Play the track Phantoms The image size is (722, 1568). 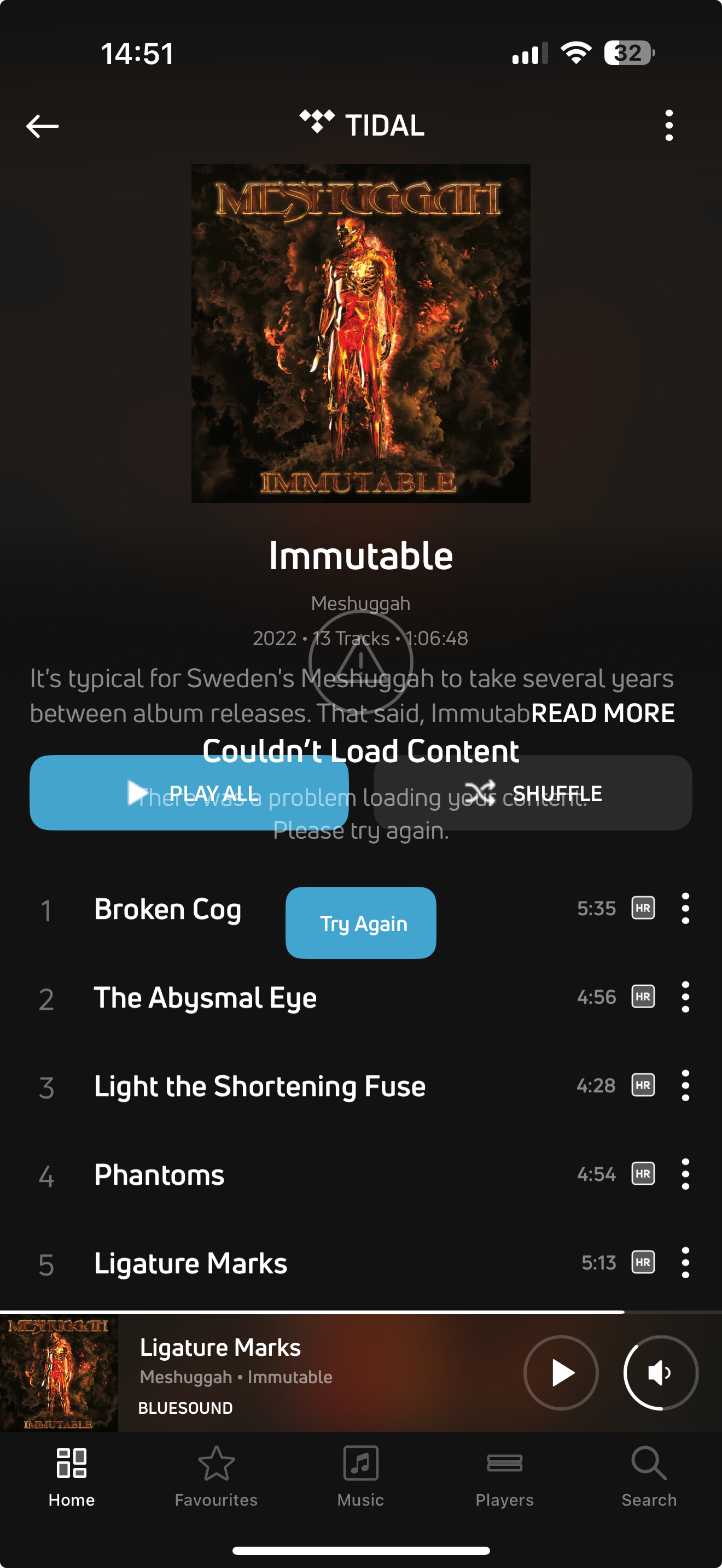point(160,1174)
